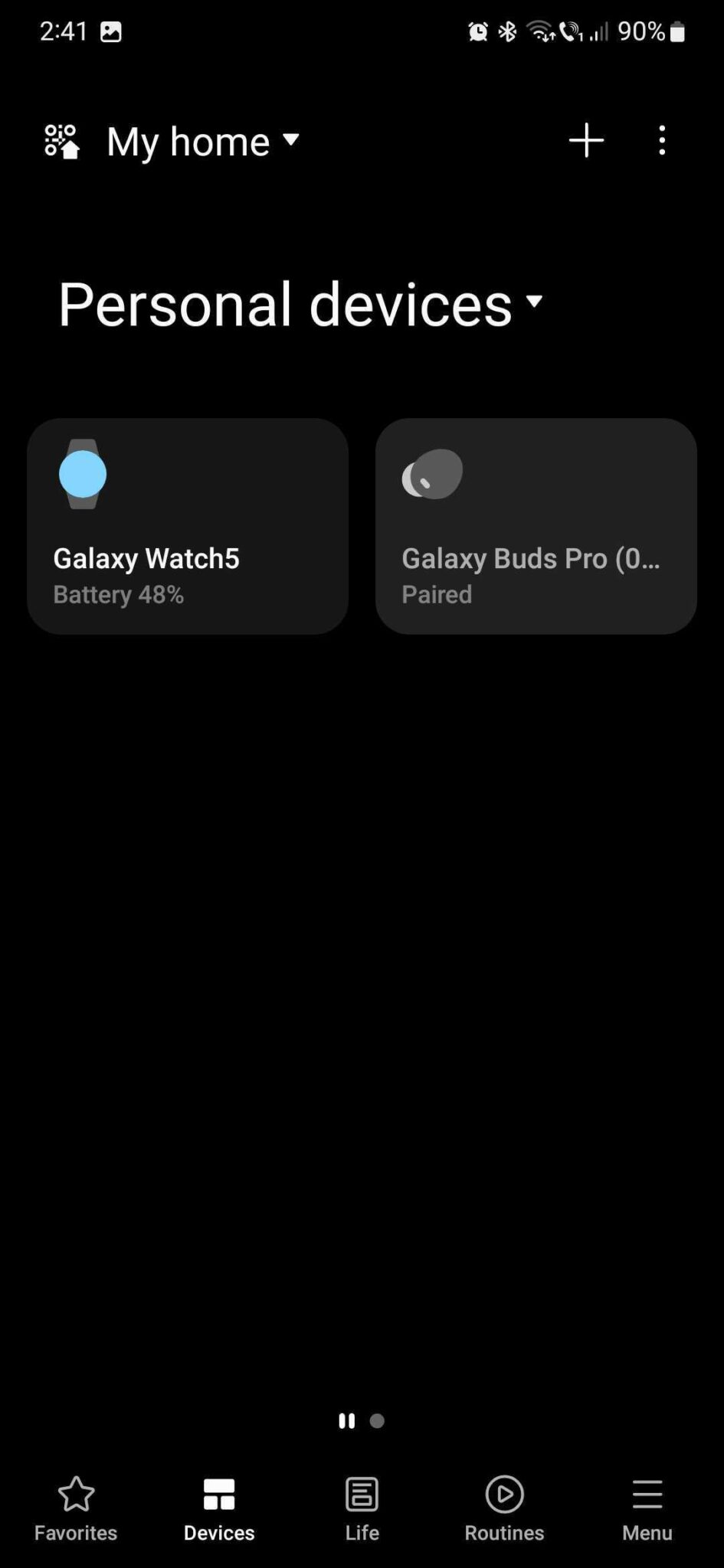Tap the add device plus icon
724x1568 pixels.
click(585, 140)
